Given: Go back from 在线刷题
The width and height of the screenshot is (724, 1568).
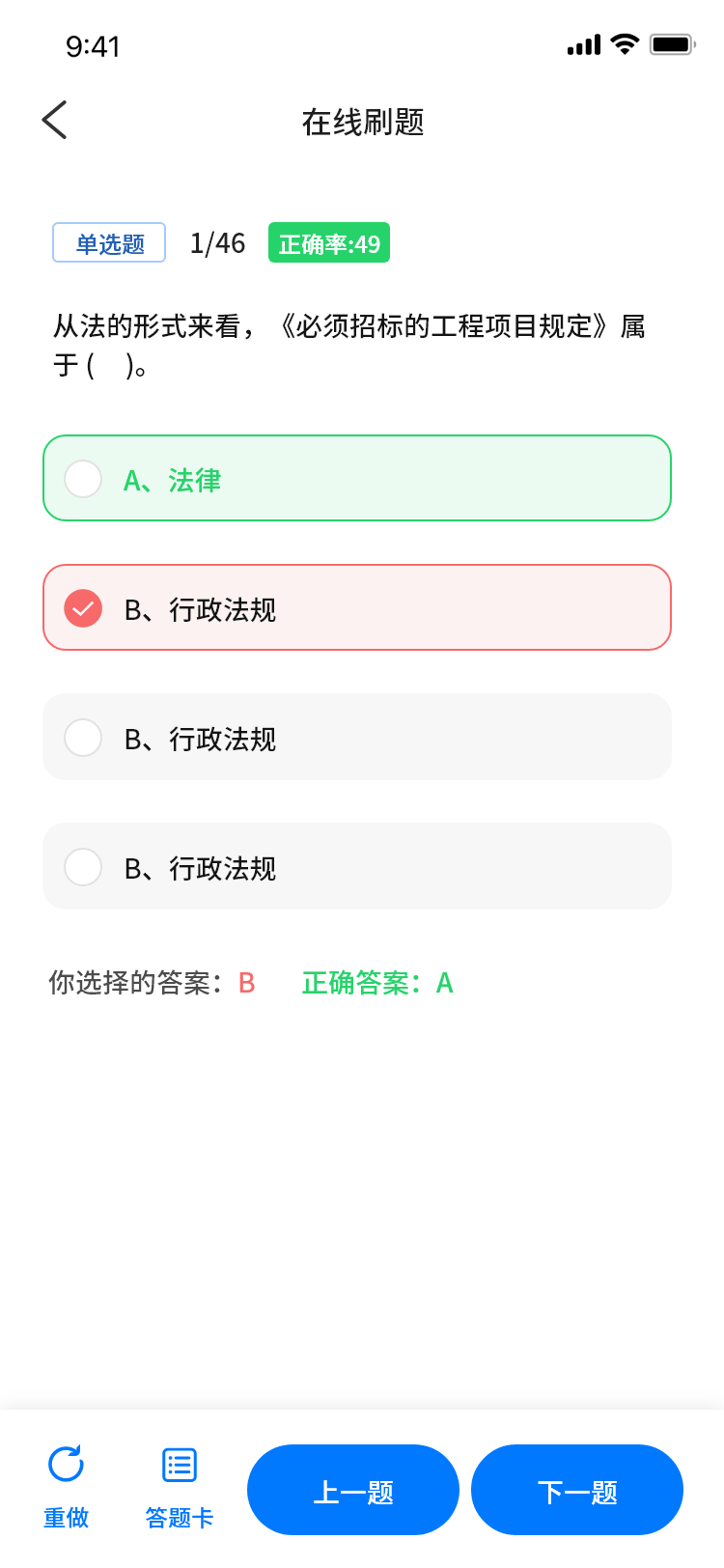Looking at the screenshot, I should [55, 121].
